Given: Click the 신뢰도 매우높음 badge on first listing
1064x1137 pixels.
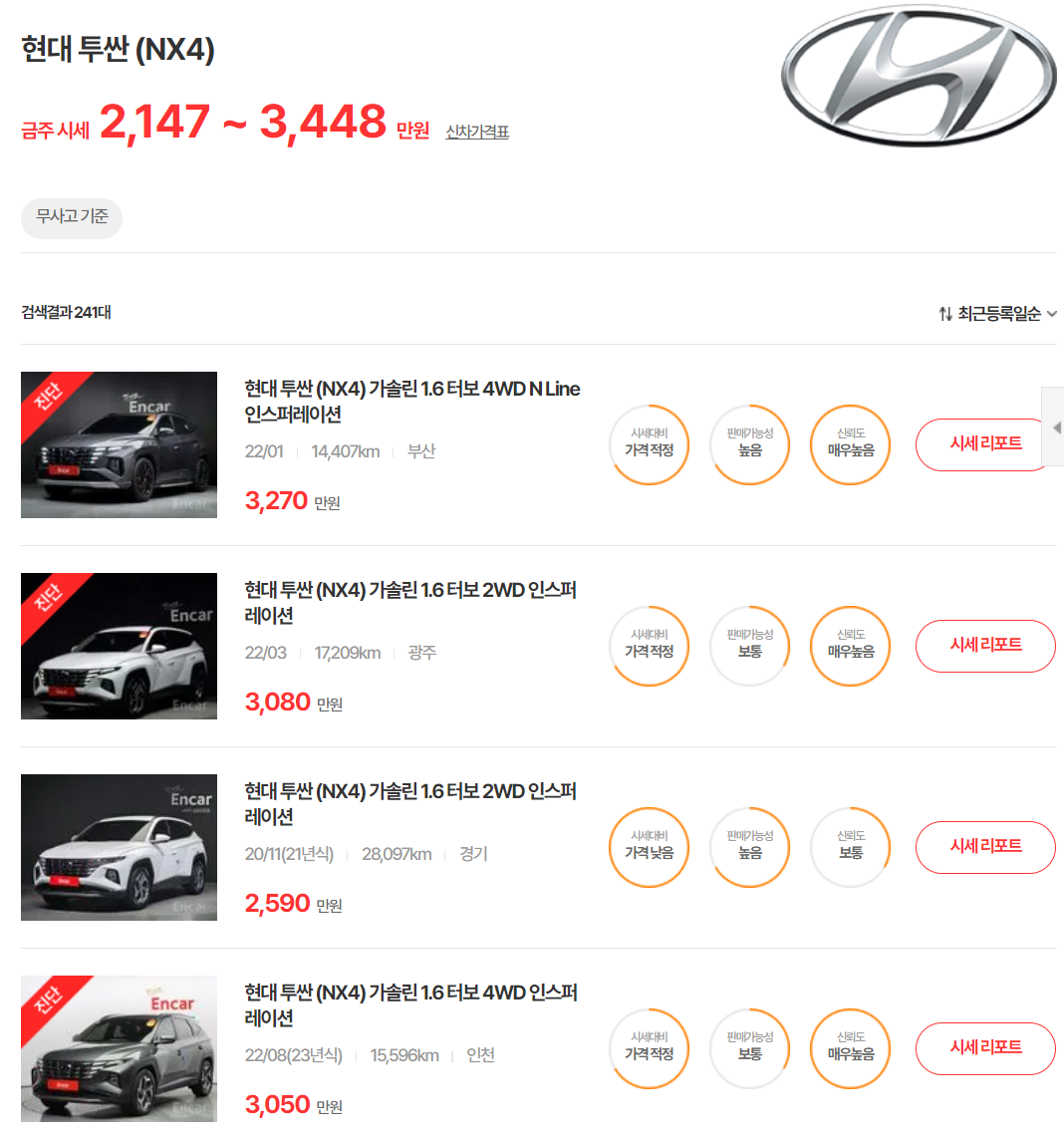Looking at the screenshot, I should [x=849, y=444].
